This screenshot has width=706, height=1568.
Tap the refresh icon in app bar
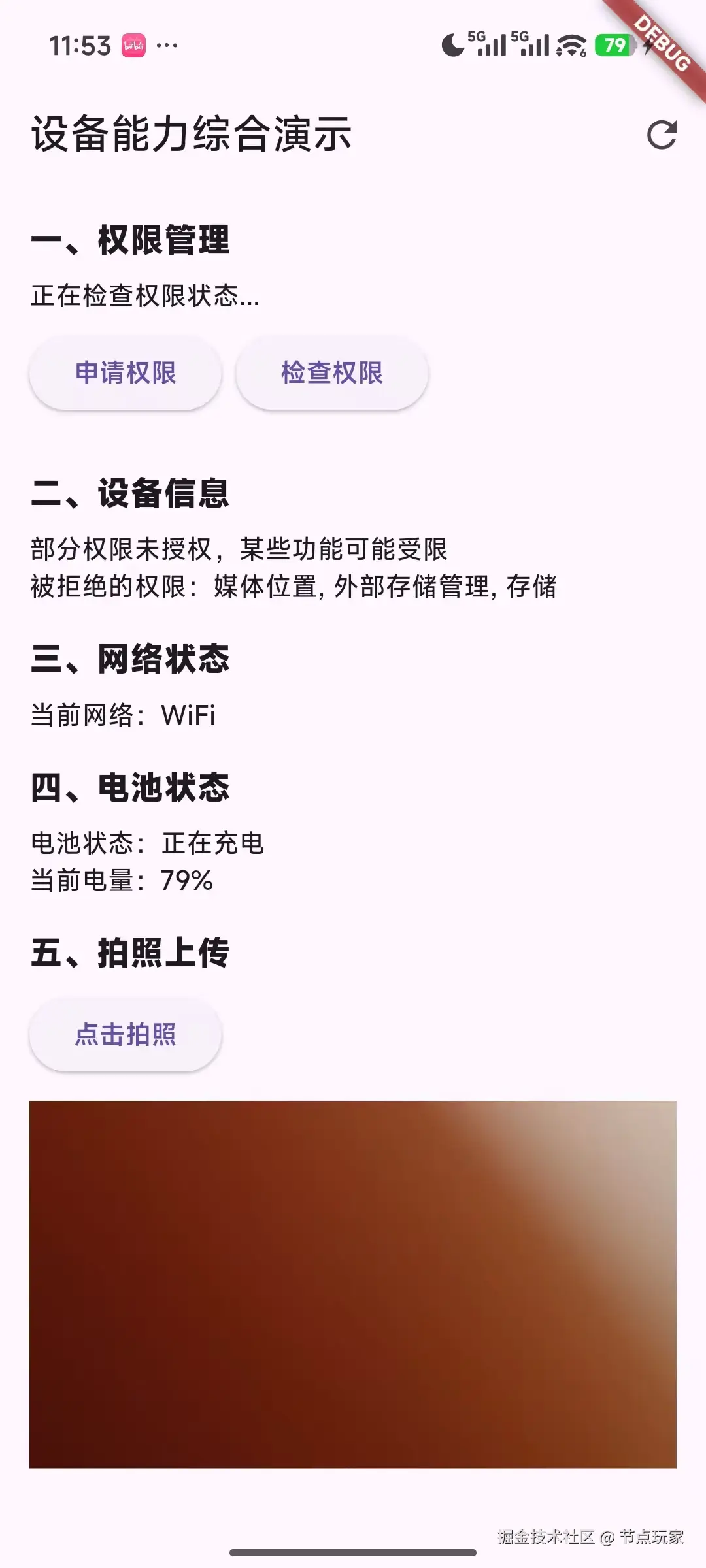click(661, 135)
